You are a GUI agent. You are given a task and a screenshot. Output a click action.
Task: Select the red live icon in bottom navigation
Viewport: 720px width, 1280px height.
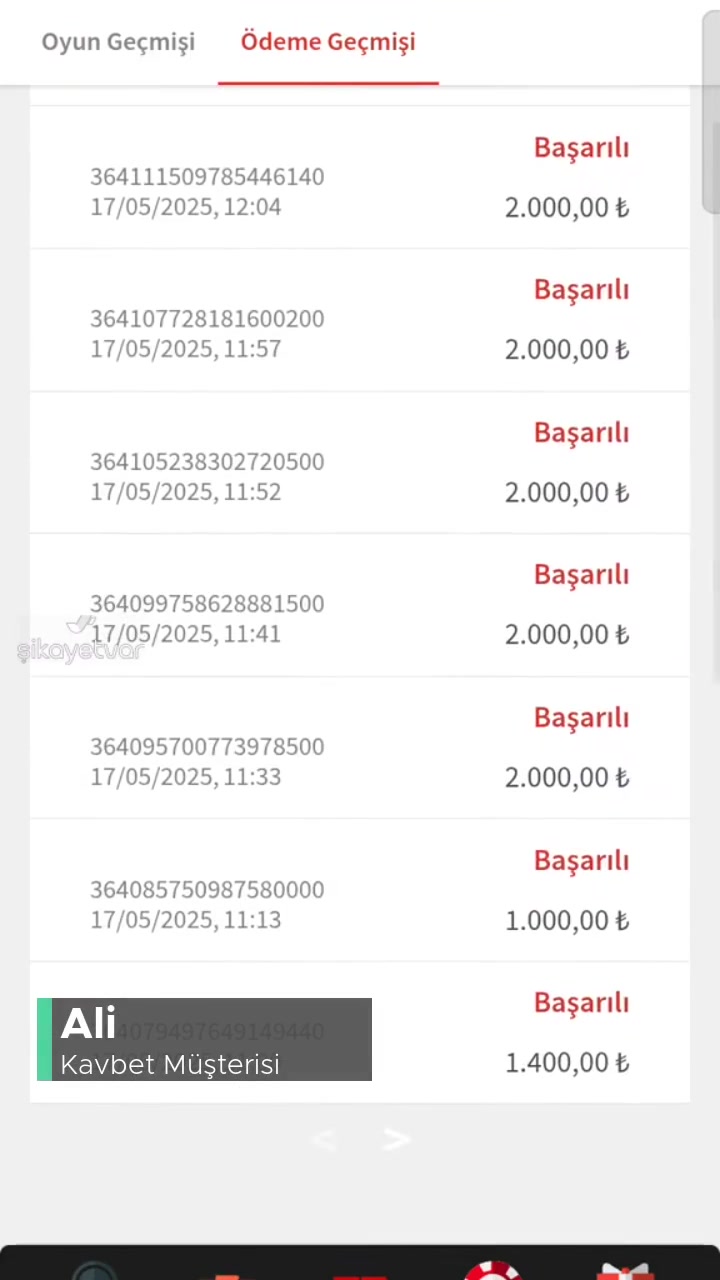pos(360,1272)
